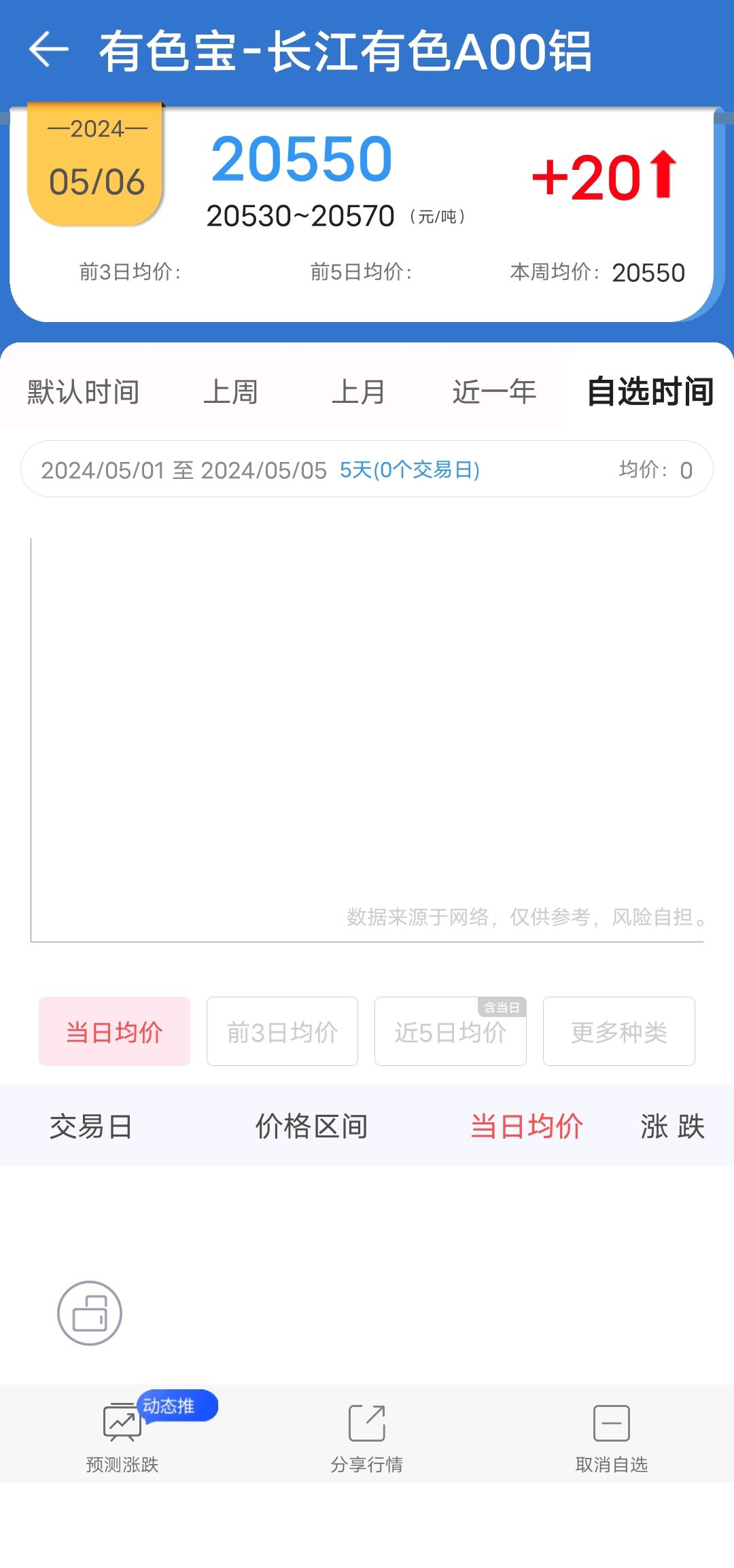Select the 当日均价 chip

point(114,1031)
